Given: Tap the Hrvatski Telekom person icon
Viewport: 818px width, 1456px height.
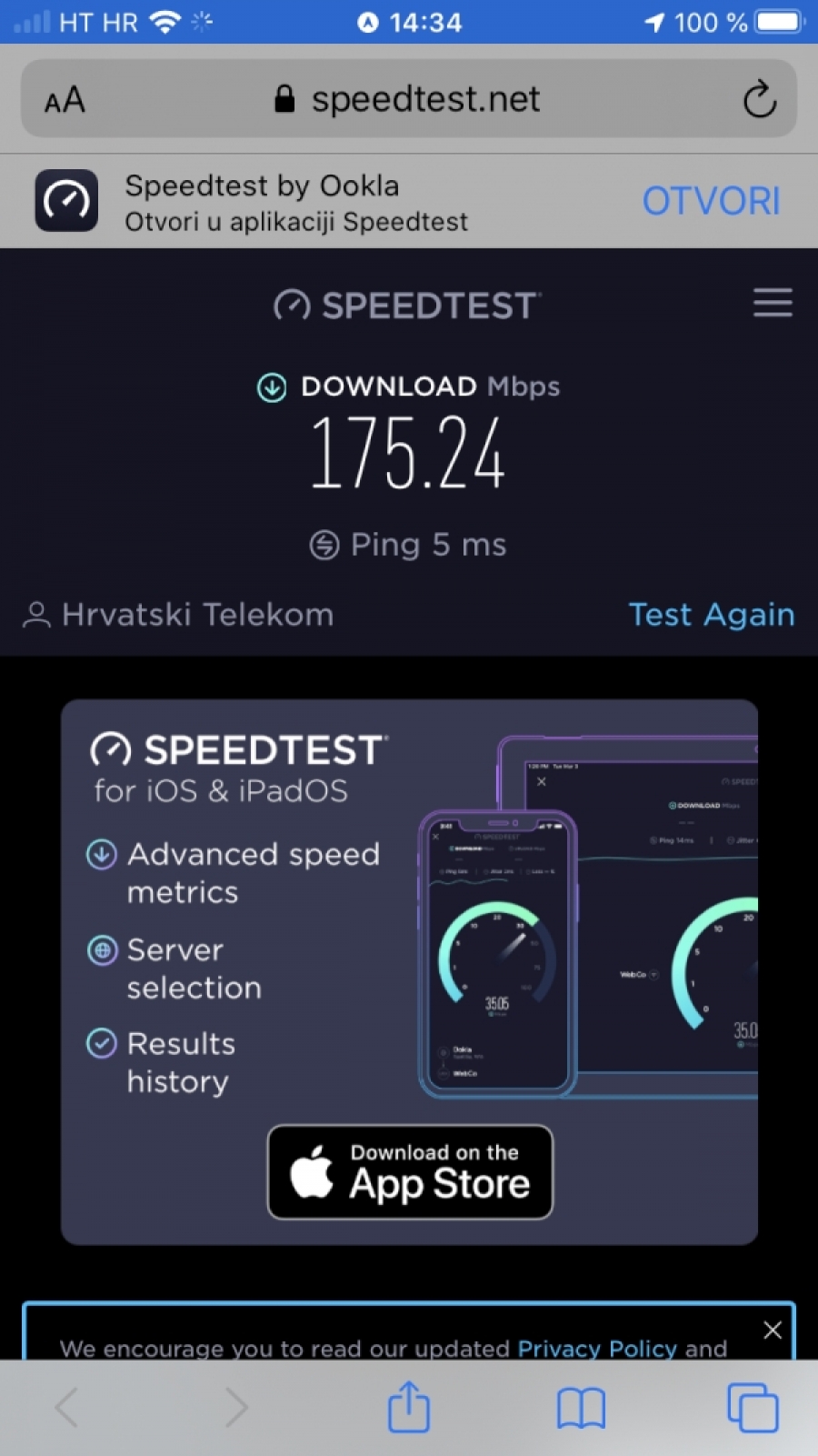Looking at the screenshot, I should pyautogui.click(x=36, y=614).
